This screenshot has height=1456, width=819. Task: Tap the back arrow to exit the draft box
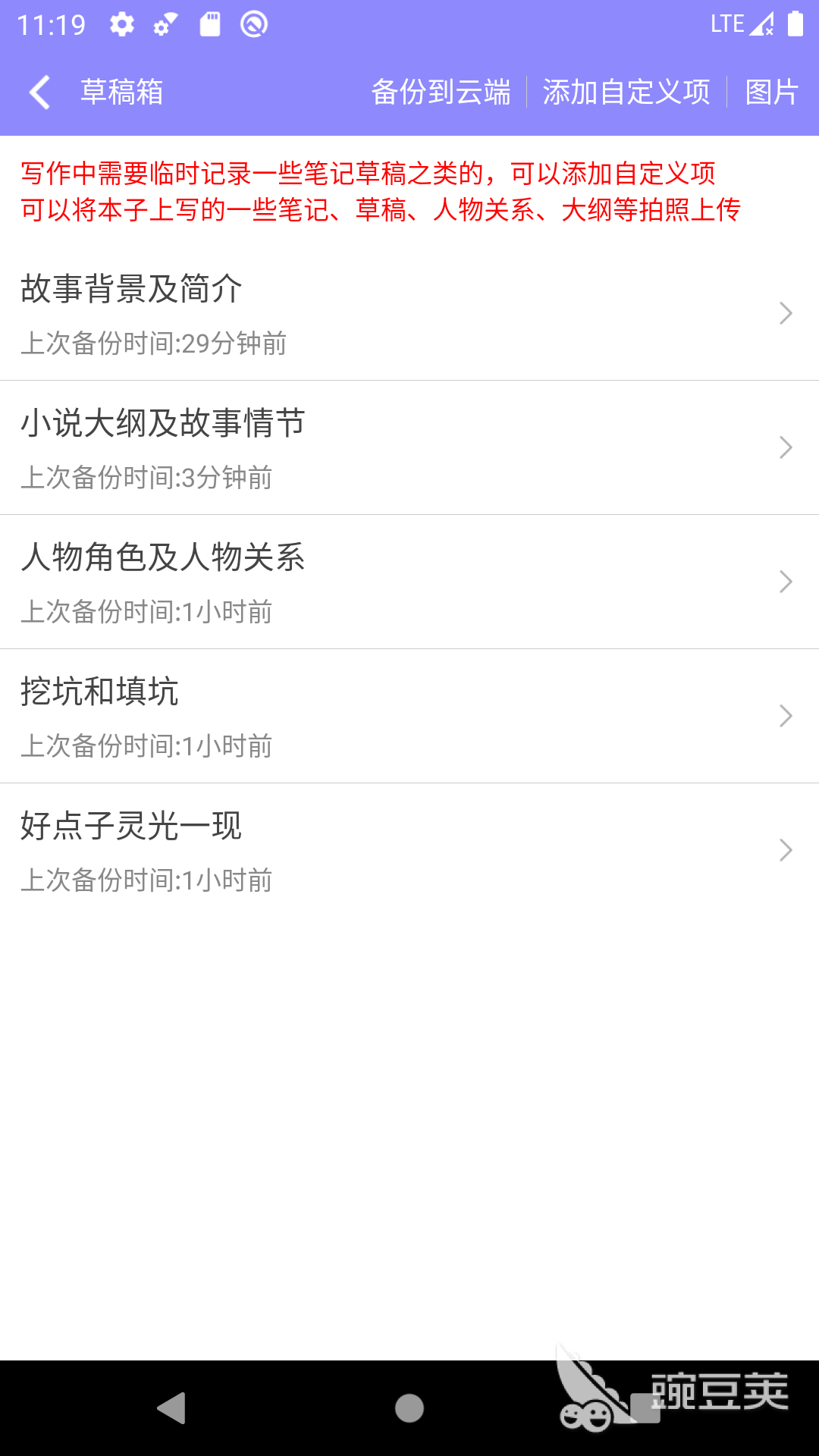[x=38, y=91]
